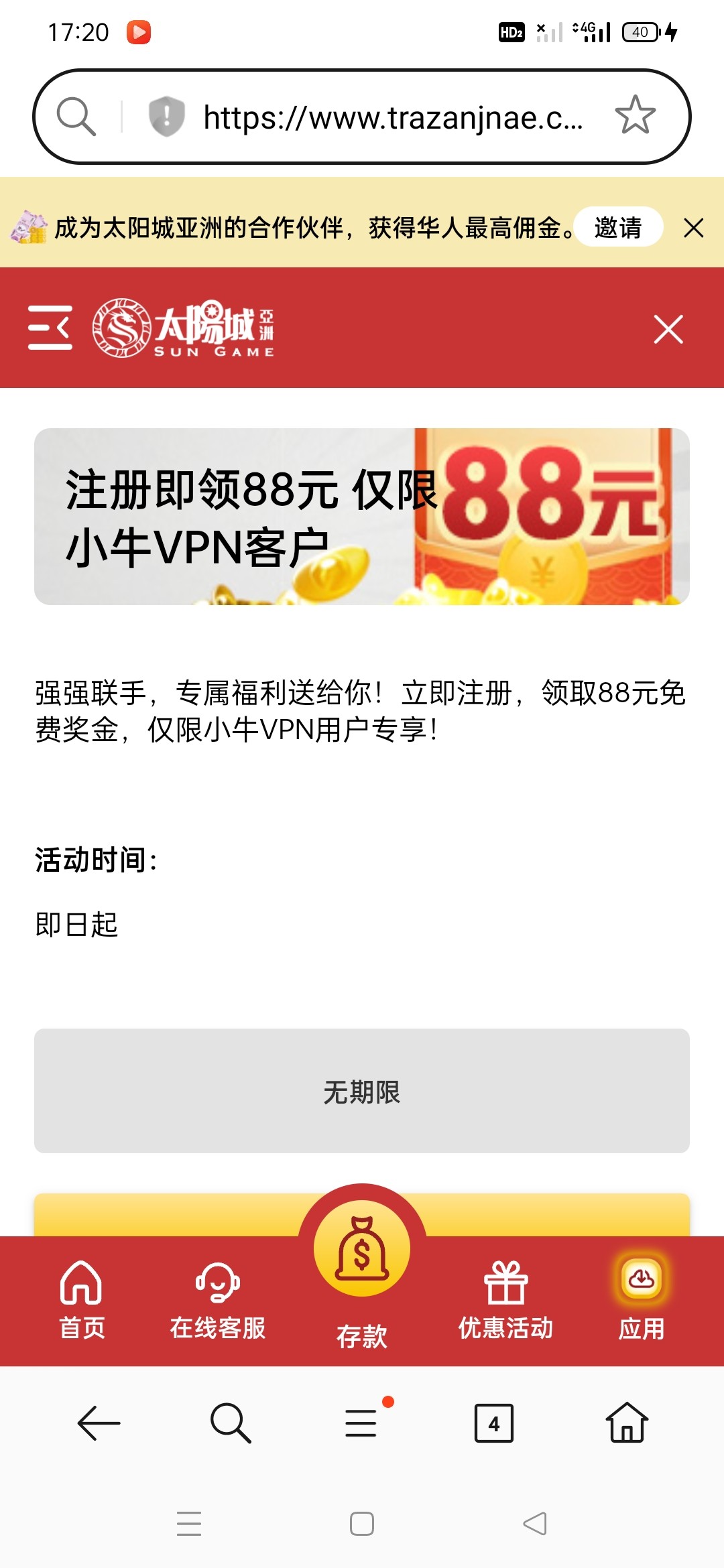
Task: Dismiss the yellow partner banner
Action: tap(694, 228)
